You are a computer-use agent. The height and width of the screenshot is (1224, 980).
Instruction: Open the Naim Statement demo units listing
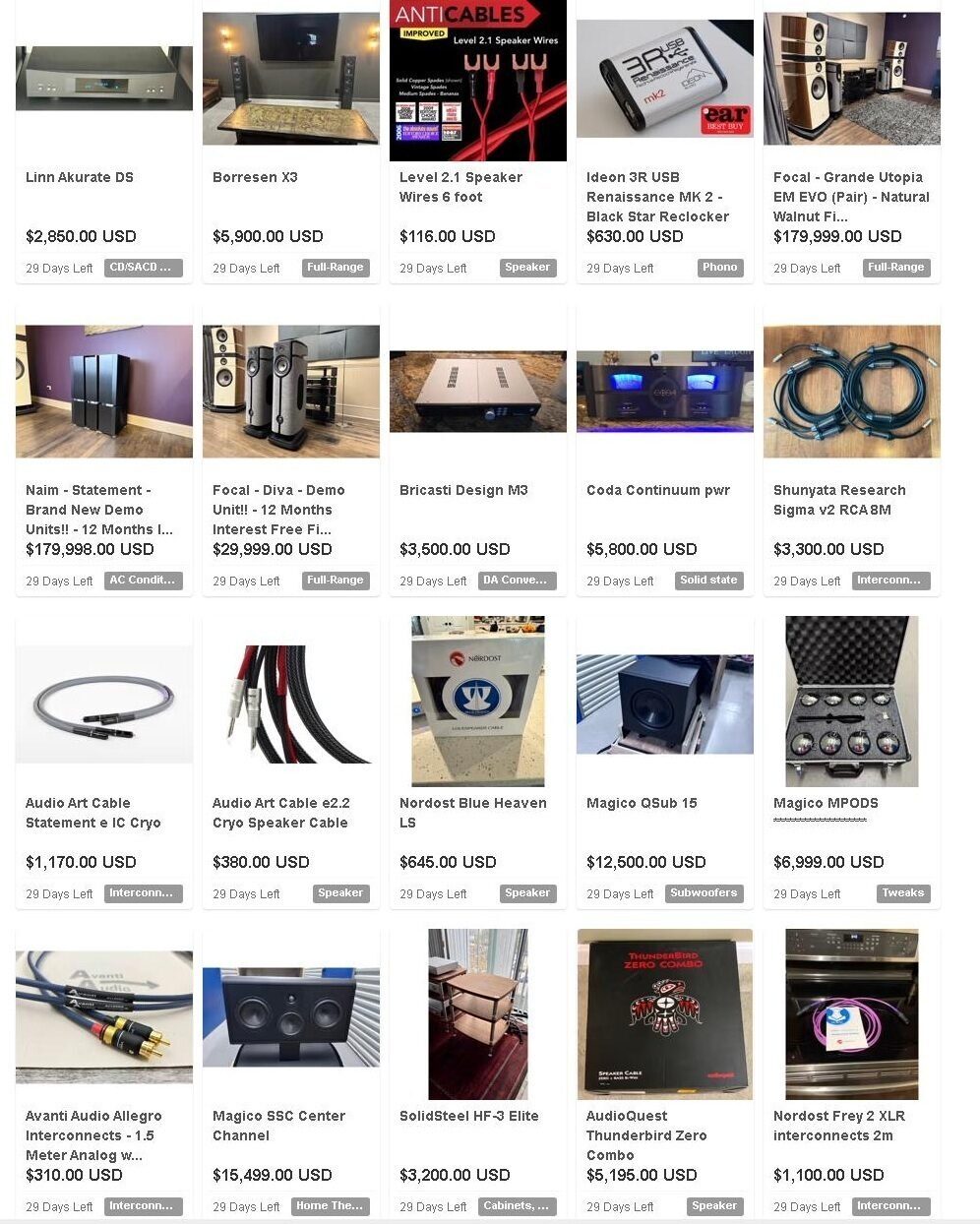tap(98, 509)
